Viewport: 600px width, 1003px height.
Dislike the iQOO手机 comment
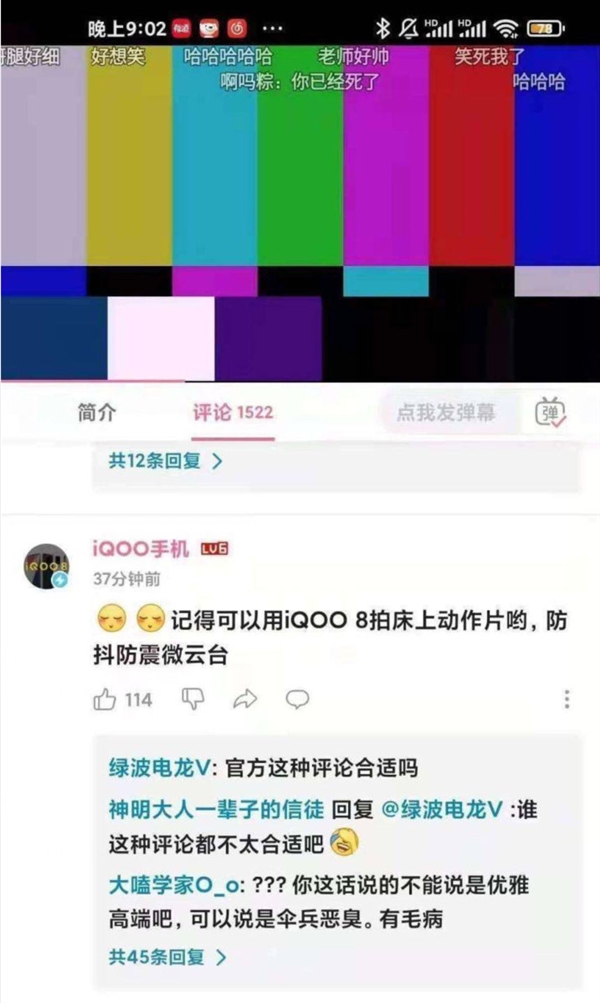[x=193, y=699]
